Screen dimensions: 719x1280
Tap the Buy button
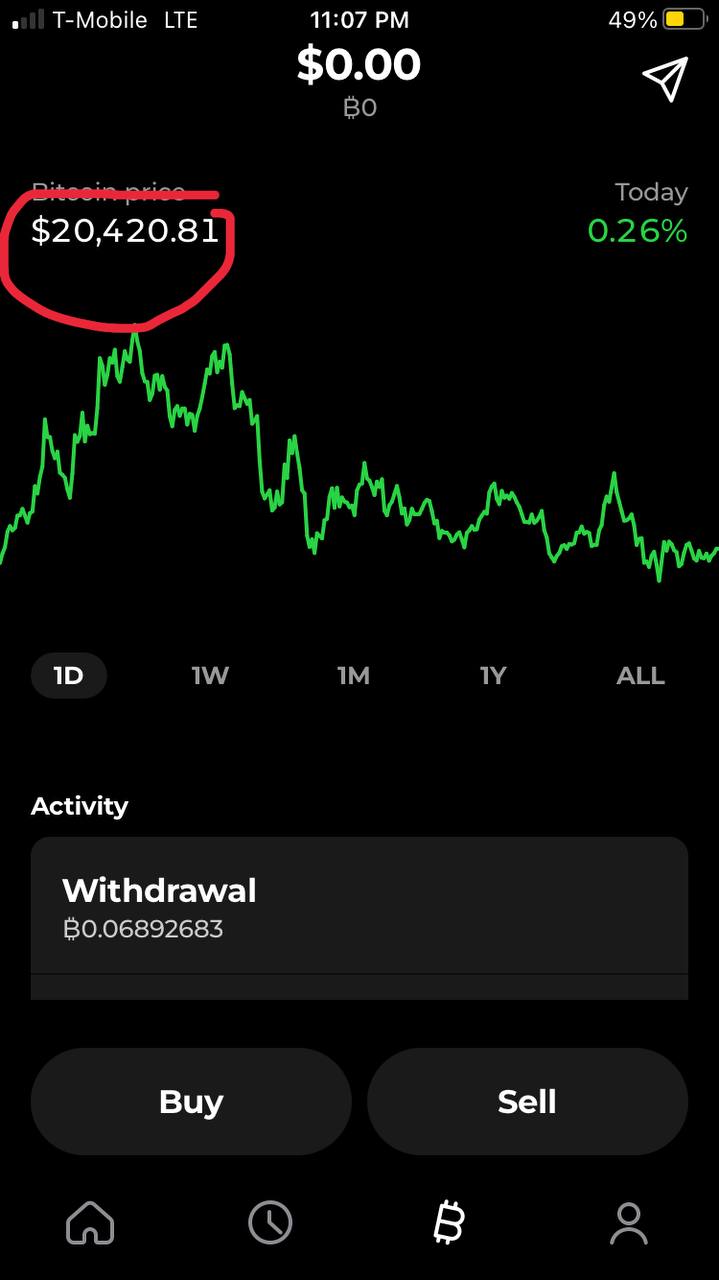click(191, 1101)
